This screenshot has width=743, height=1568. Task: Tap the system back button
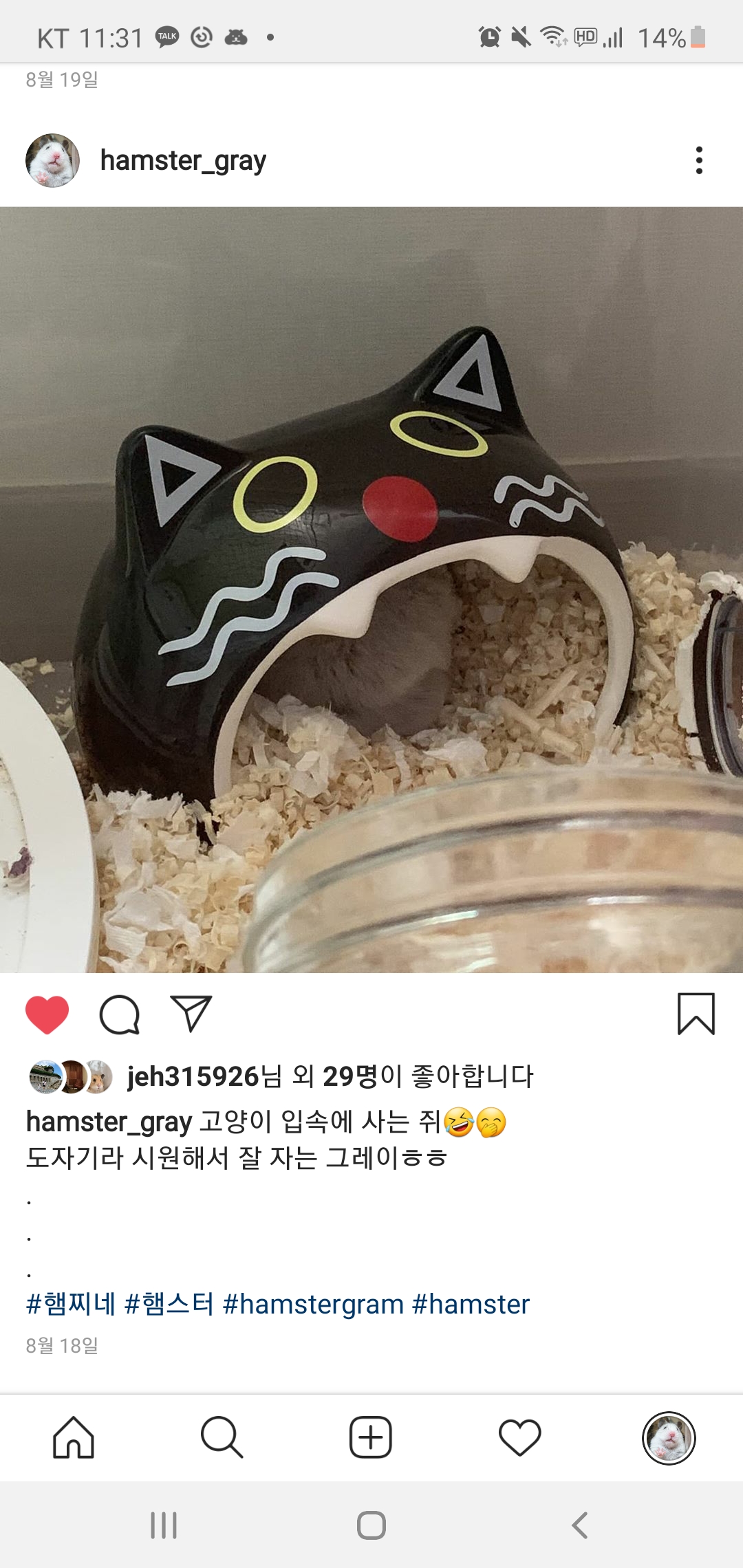pos(579,1525)
